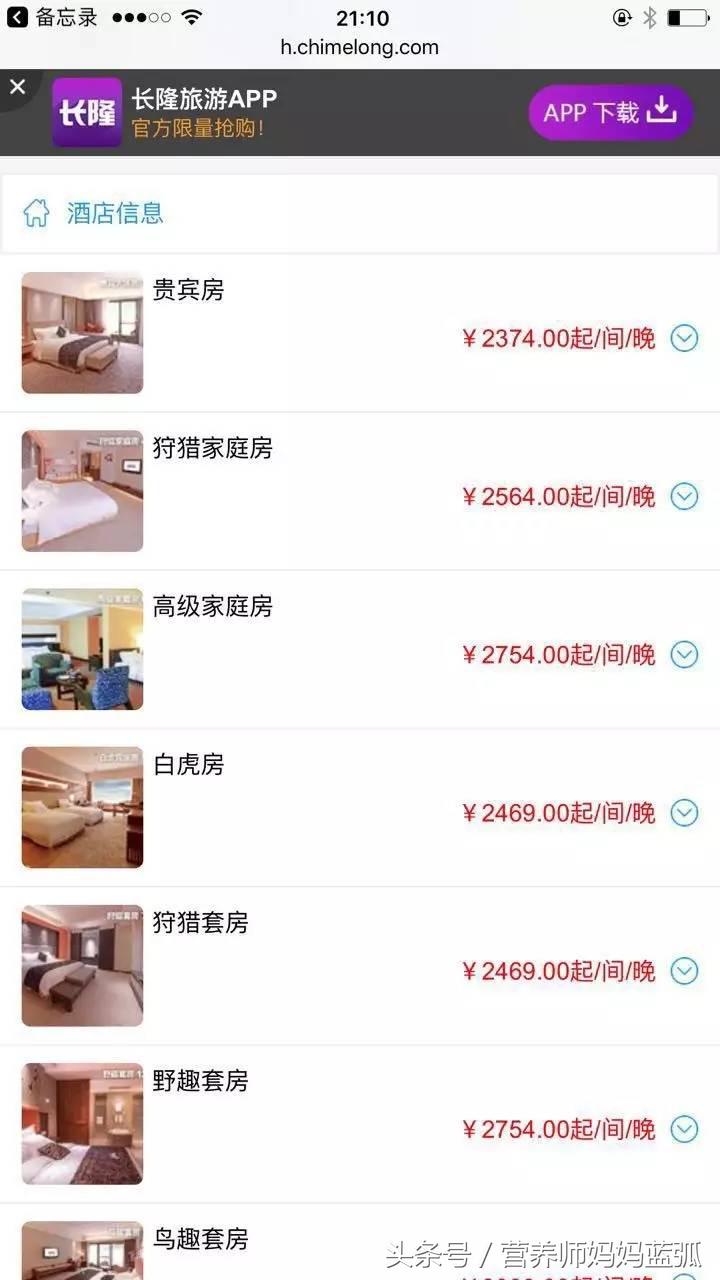Tap the 长隆 purple app logo icon

(x=86, y=111)
